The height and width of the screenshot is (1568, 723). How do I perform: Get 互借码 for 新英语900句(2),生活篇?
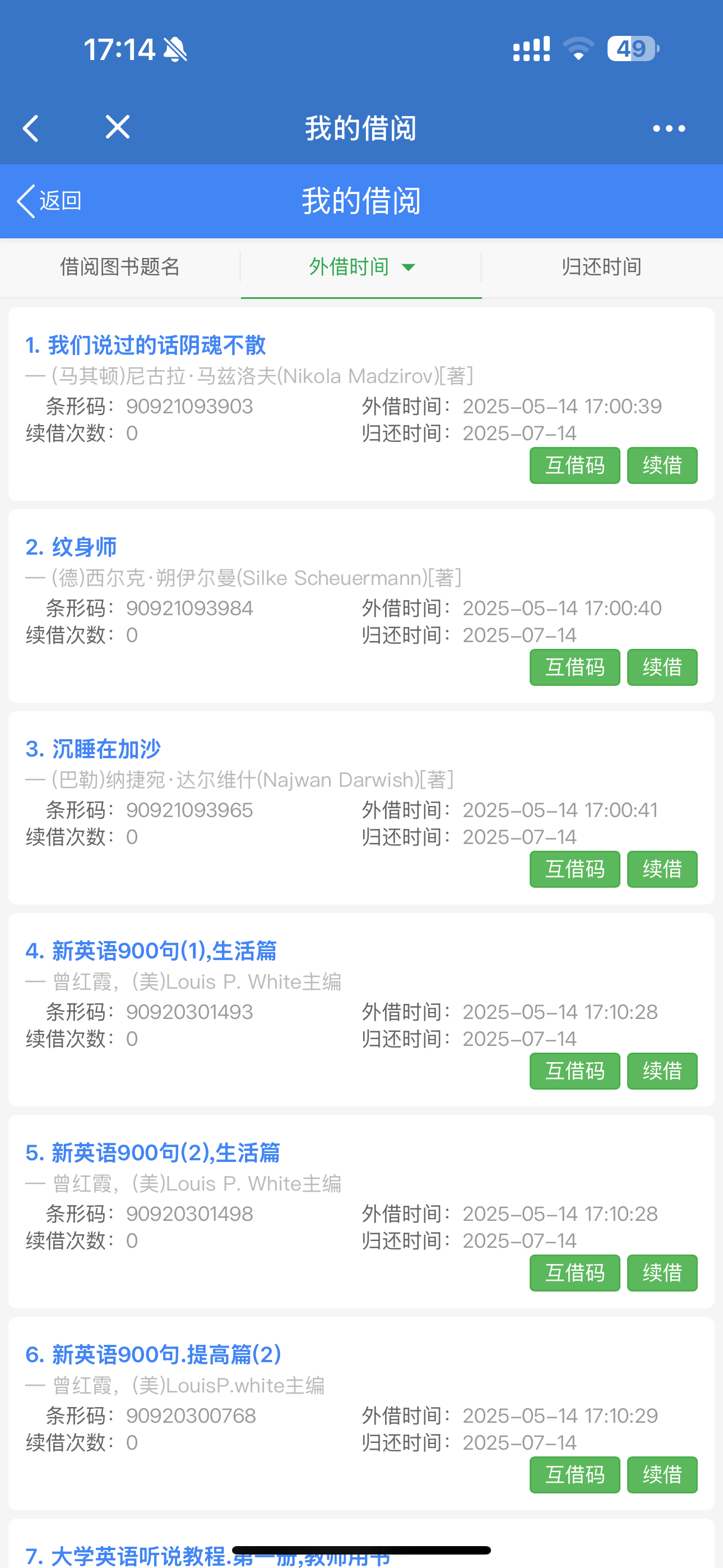coord(574,1274)
